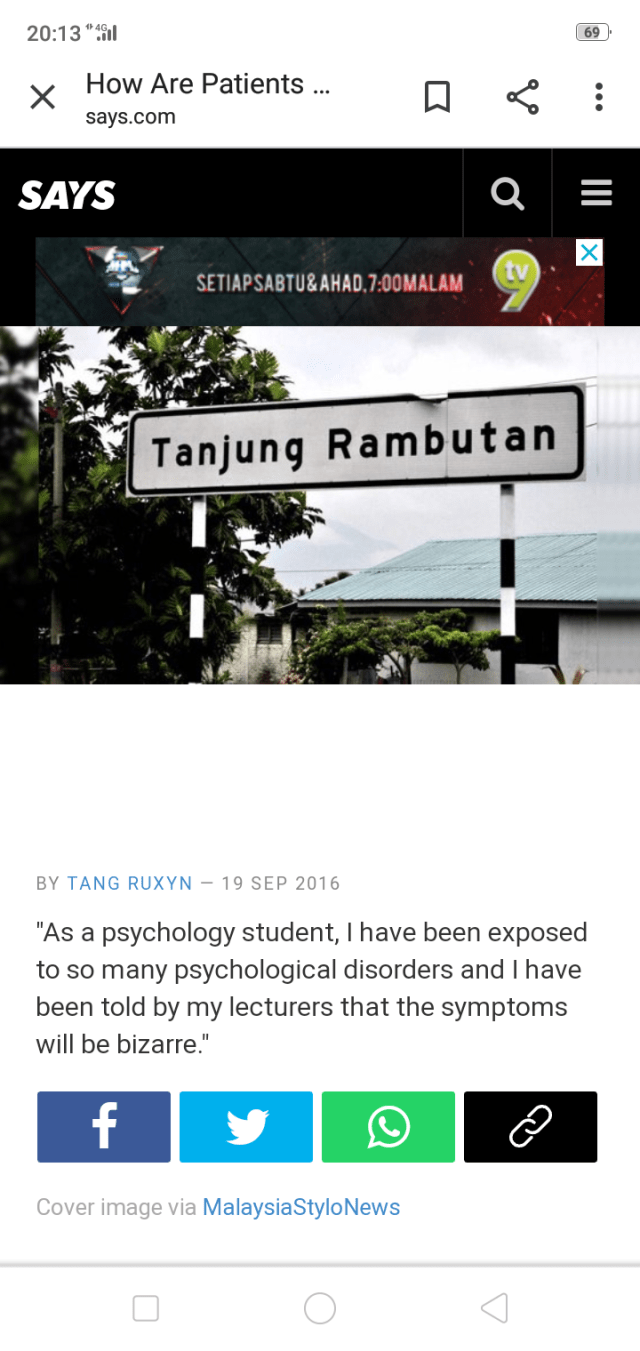Share the article via WhatsApp
This screenshot has height=1351, width=640.
(388, 1127)
